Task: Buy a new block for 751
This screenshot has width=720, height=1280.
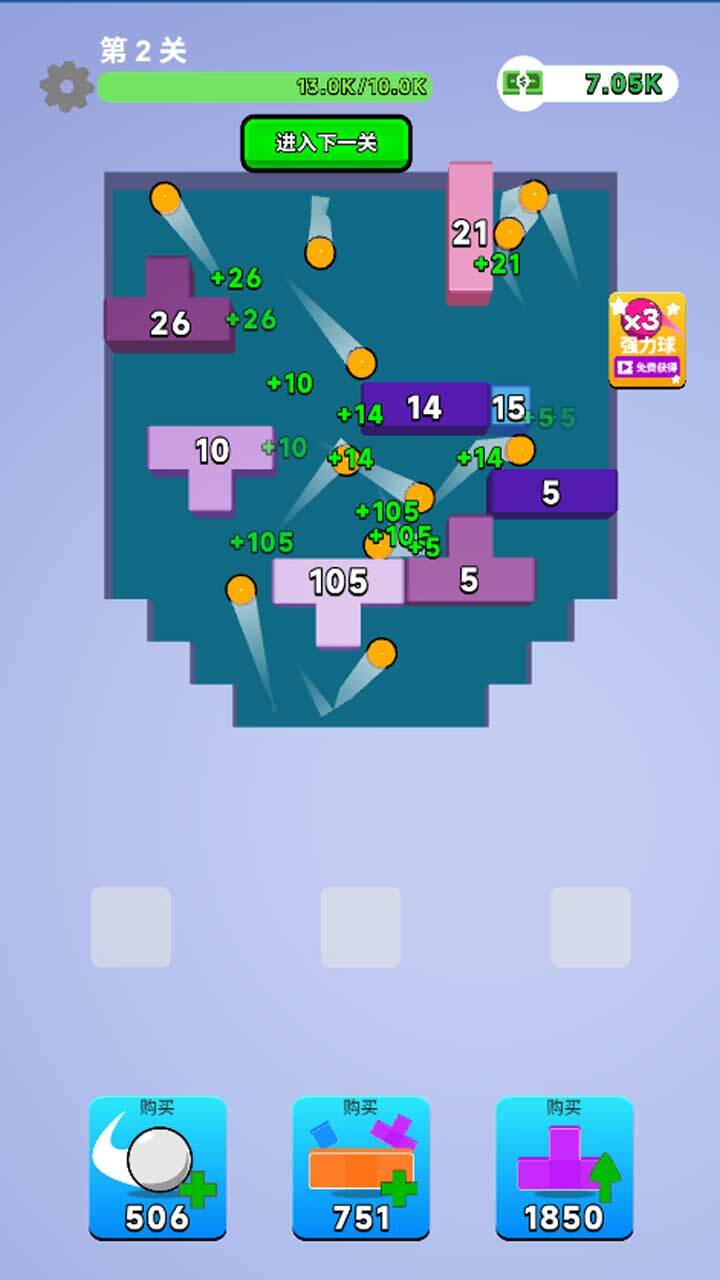Action: 361,1167
